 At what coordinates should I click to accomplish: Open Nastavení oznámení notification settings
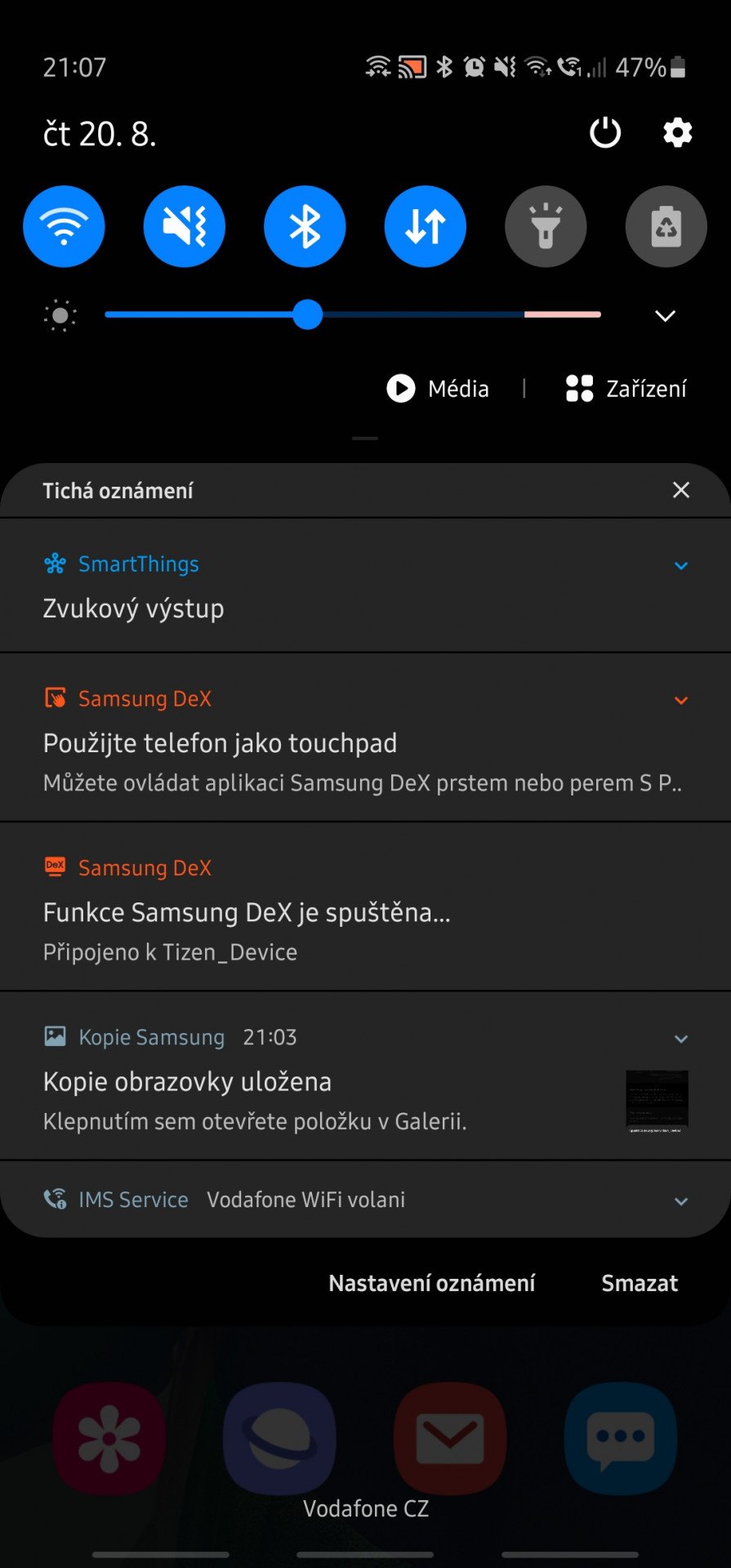(x=432, y=1283)
